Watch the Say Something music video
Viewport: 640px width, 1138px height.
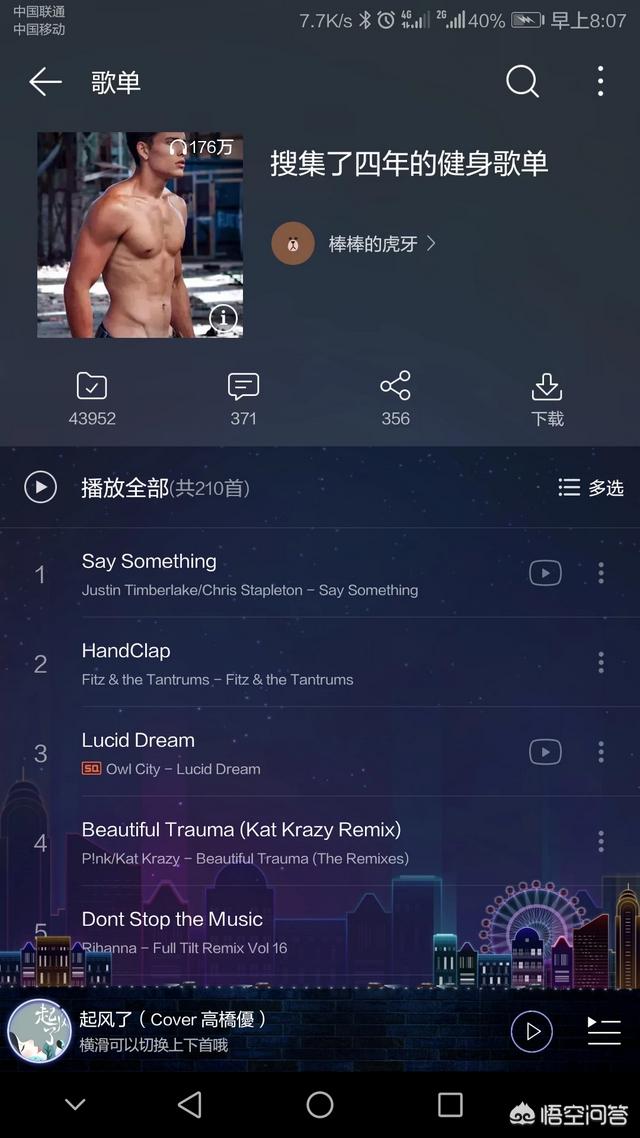[545, 573]
